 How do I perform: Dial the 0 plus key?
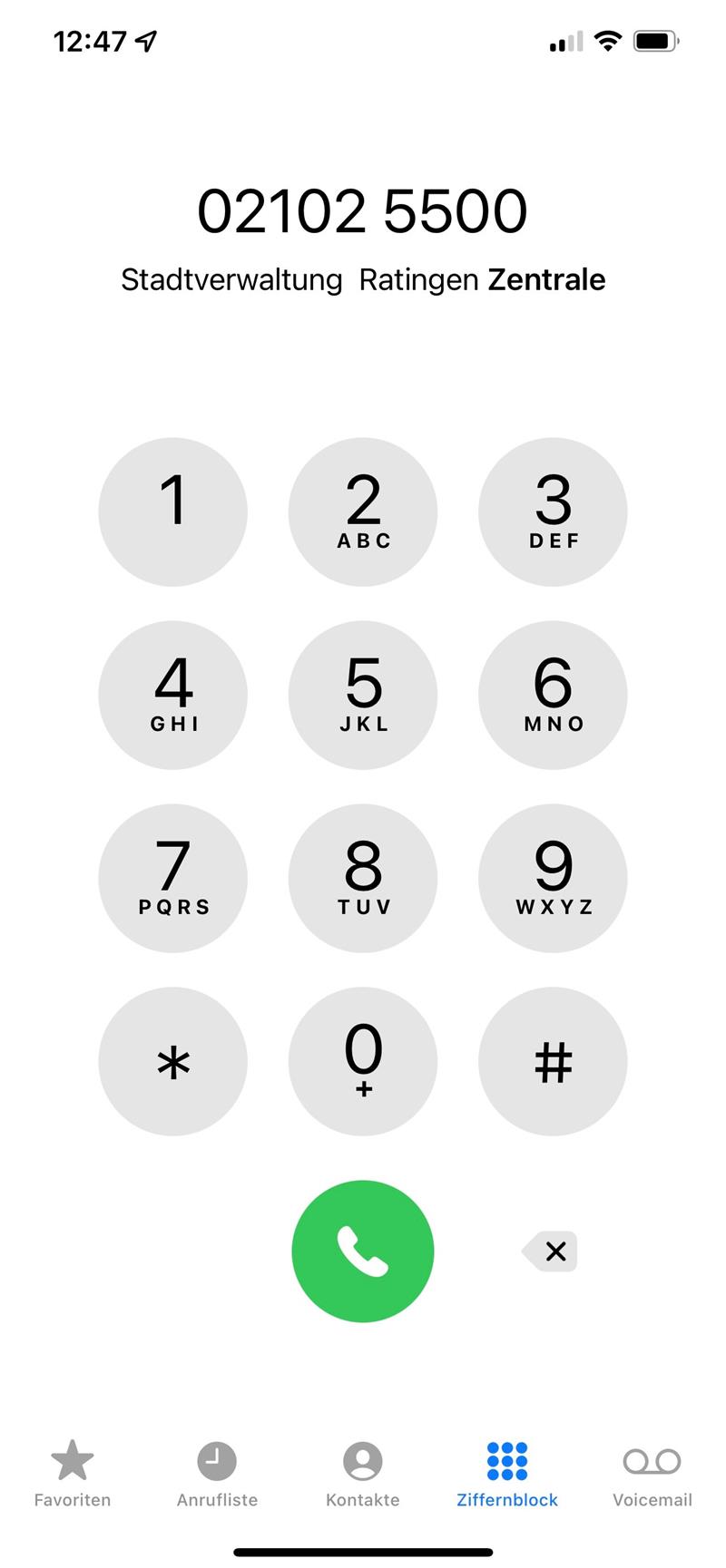pos(363,1061)
